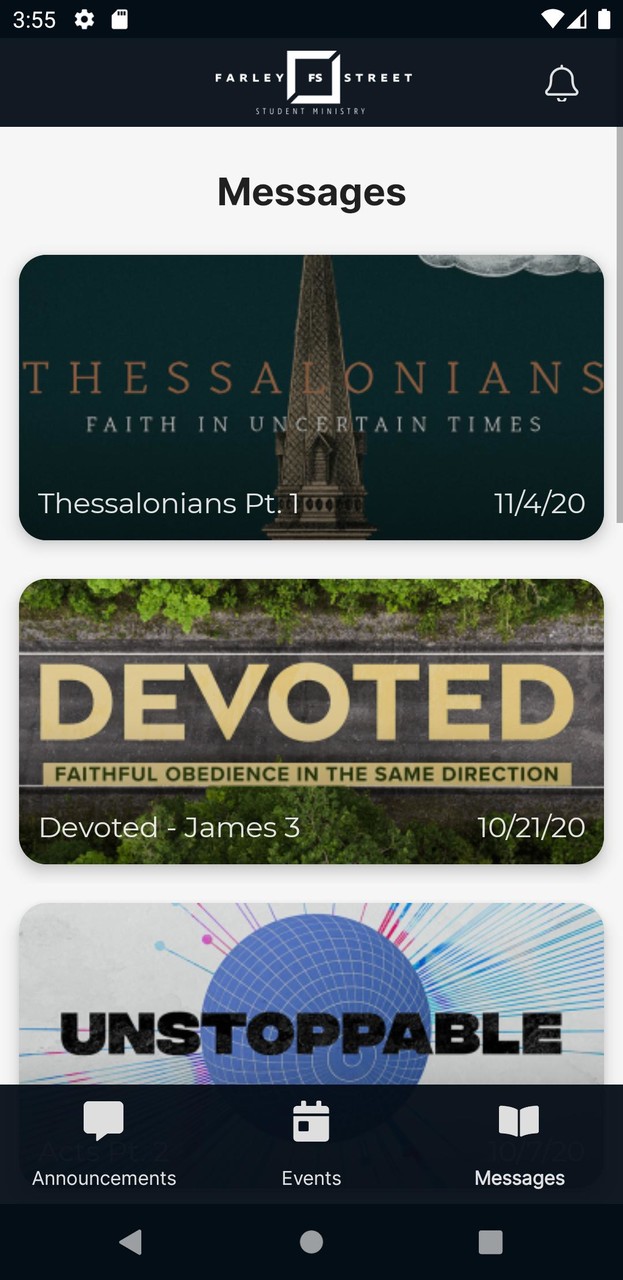
Task: Tap the system home button
Action: 311,1242
